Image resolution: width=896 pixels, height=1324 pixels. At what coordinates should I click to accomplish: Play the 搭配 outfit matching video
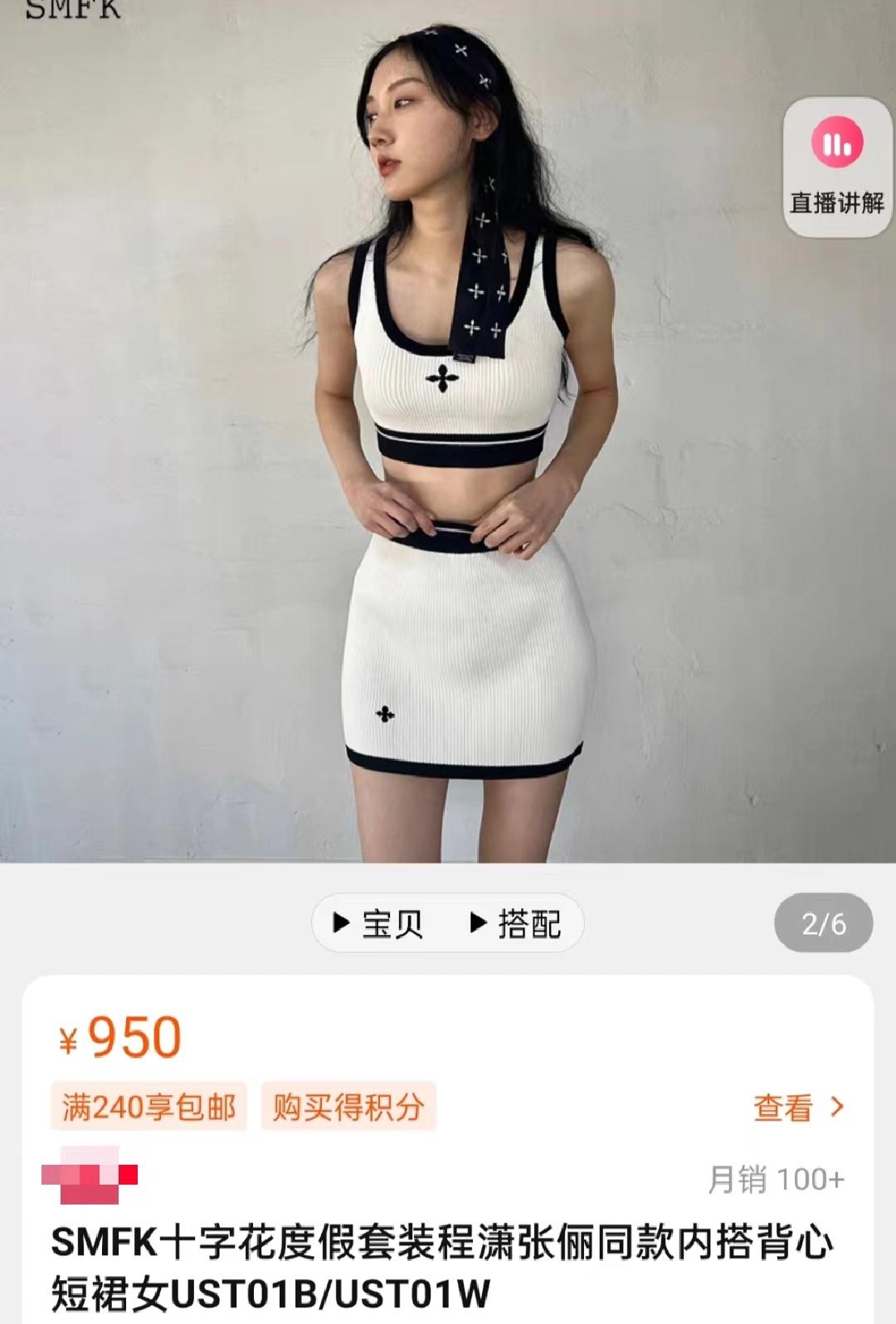pos(516,923)
